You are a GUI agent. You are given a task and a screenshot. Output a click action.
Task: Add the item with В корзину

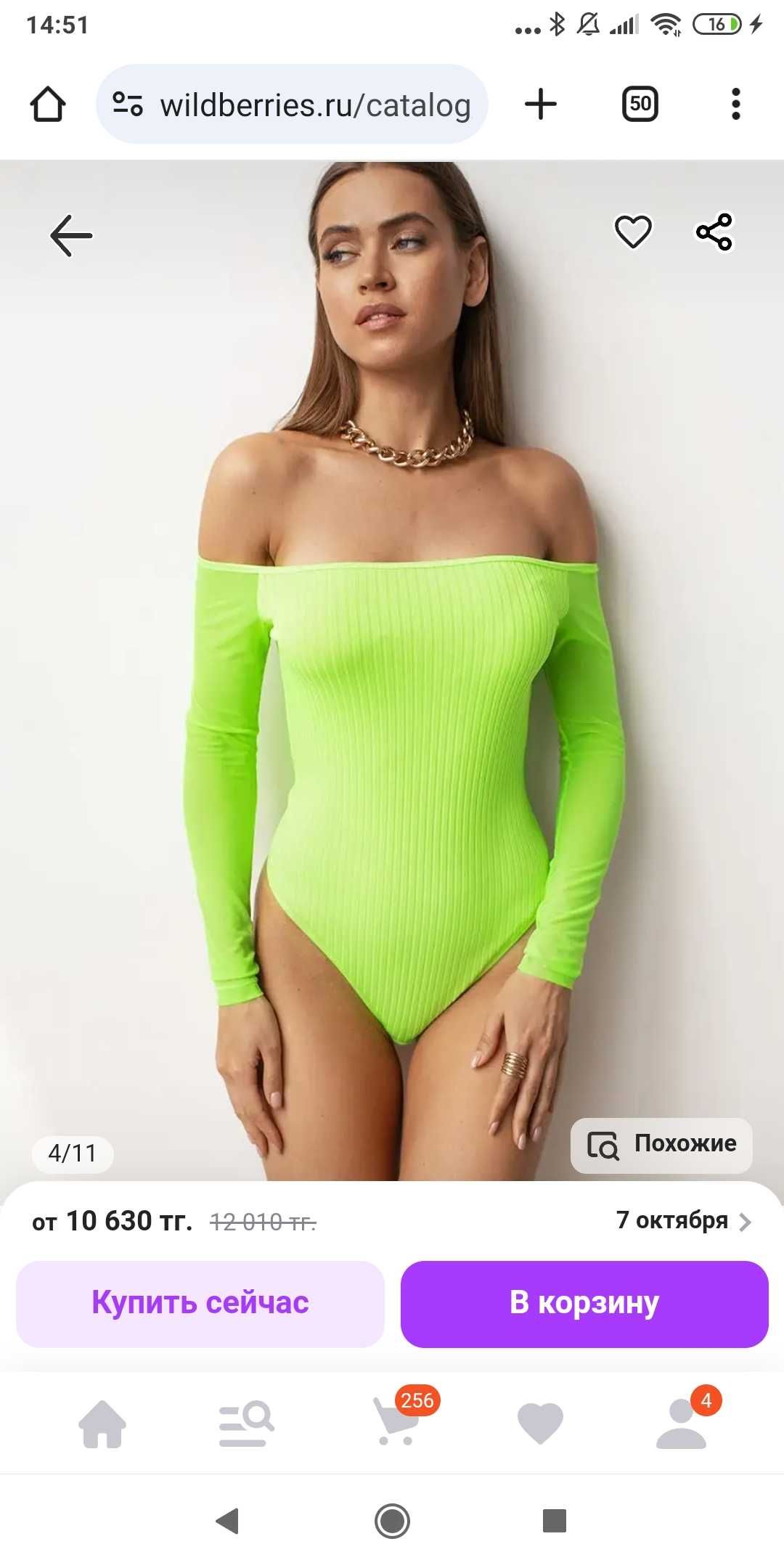(584, 1304)
